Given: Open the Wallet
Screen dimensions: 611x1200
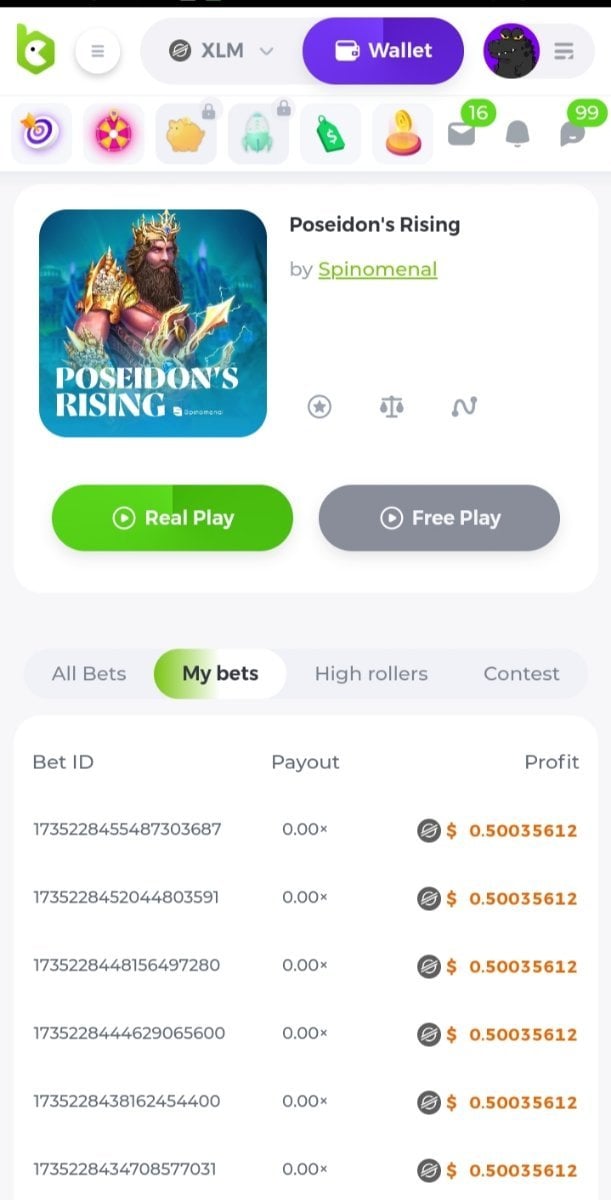Looking at the screenshot, I should pos(383,51).
